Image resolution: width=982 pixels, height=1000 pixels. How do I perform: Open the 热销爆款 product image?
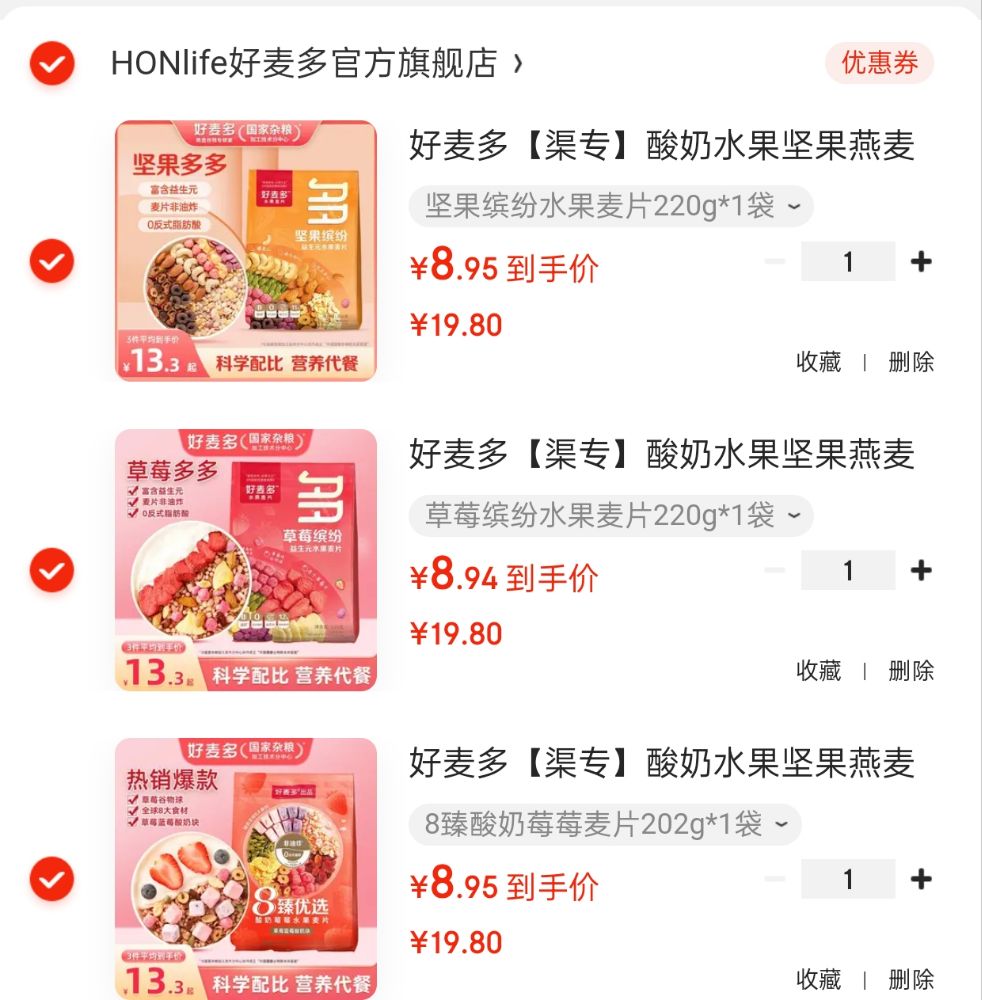click(x=246, y=868)
